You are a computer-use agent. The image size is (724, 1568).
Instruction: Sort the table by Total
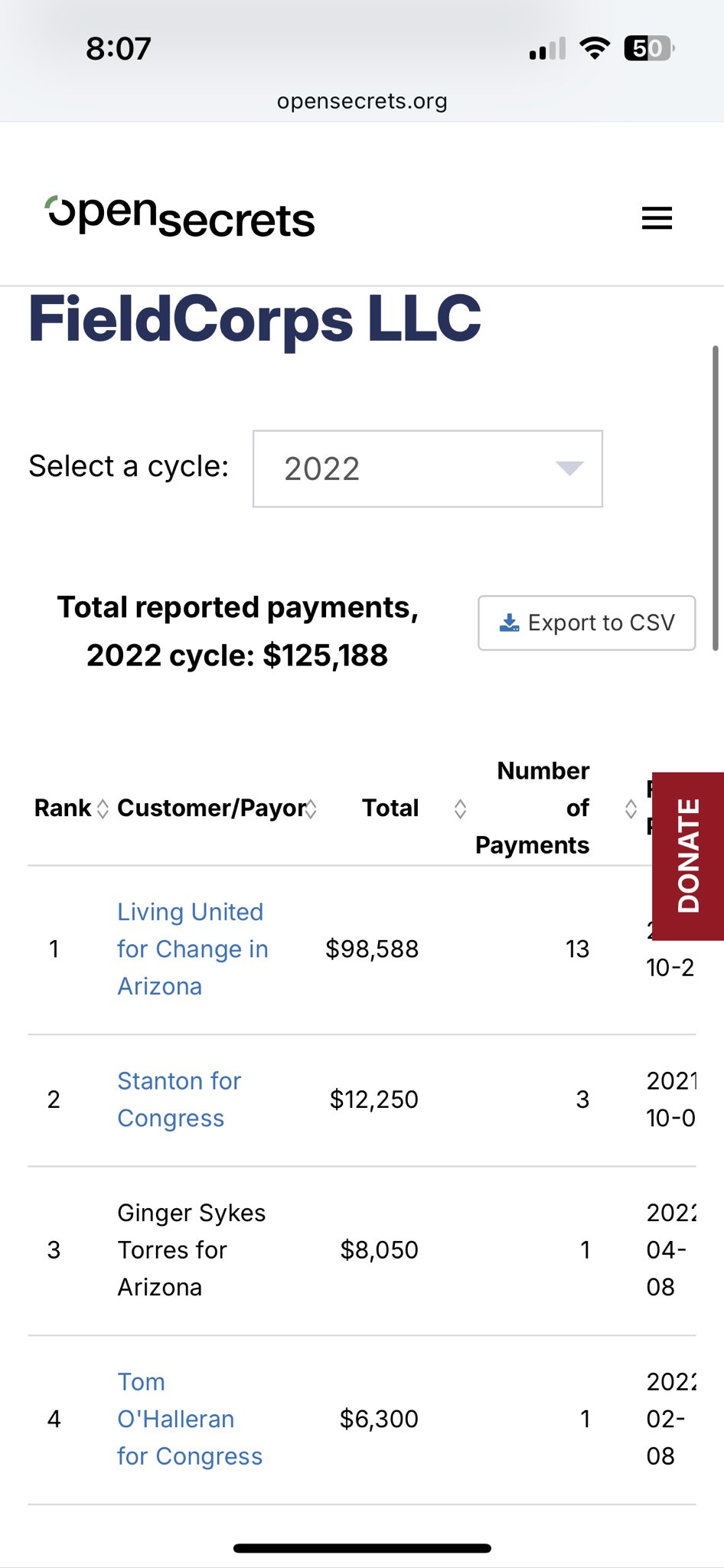tap(414, 808)
